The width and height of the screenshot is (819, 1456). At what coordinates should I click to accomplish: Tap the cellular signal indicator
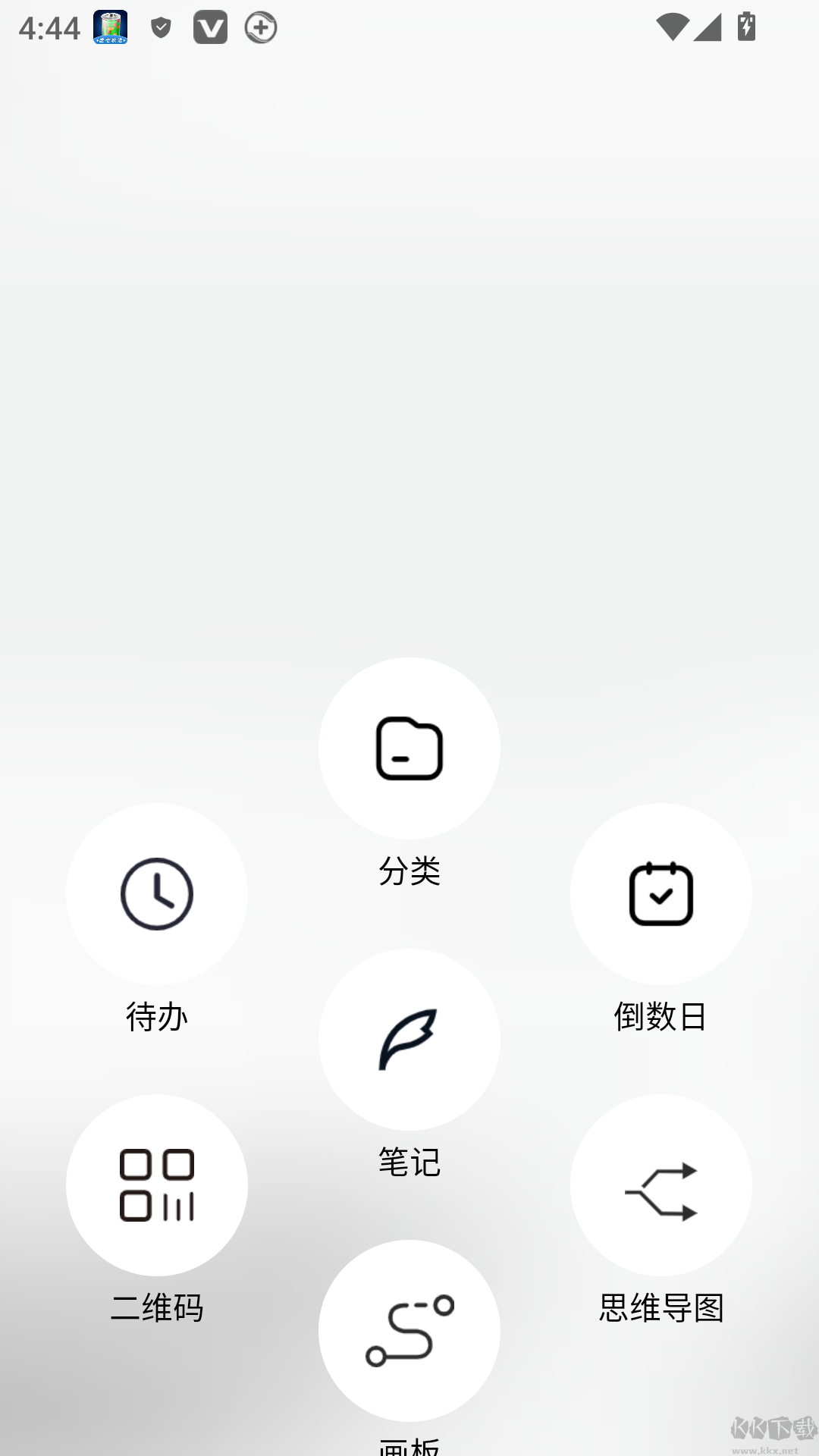pos(708,28)
